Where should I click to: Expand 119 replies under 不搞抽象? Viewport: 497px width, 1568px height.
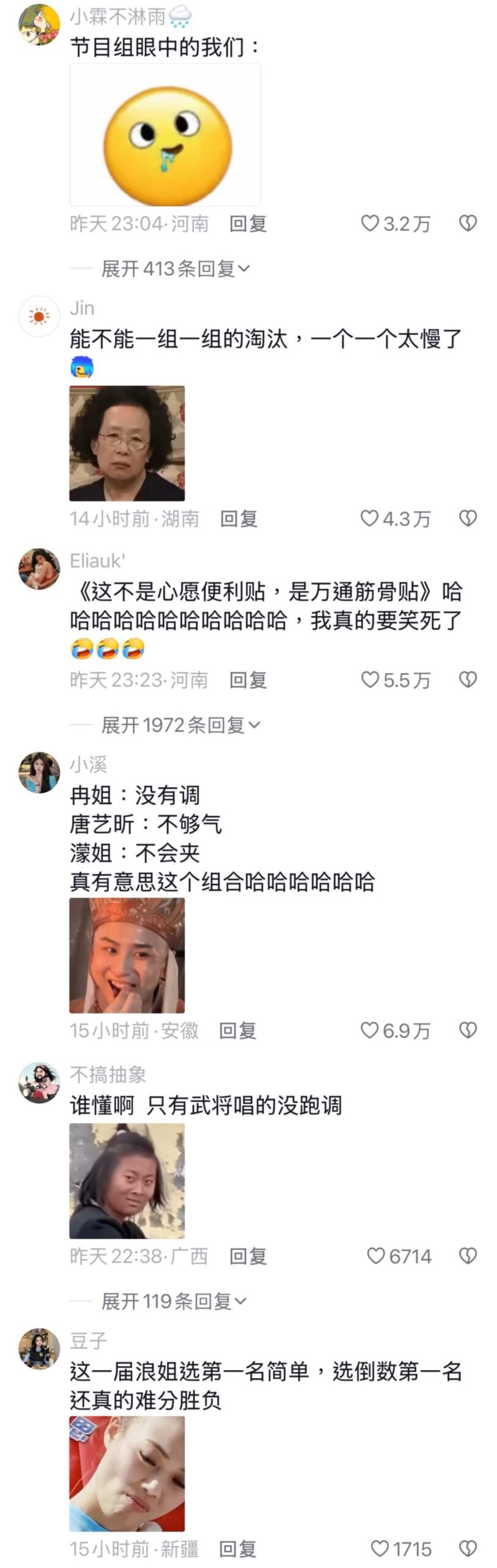(x=173, y=1301)
